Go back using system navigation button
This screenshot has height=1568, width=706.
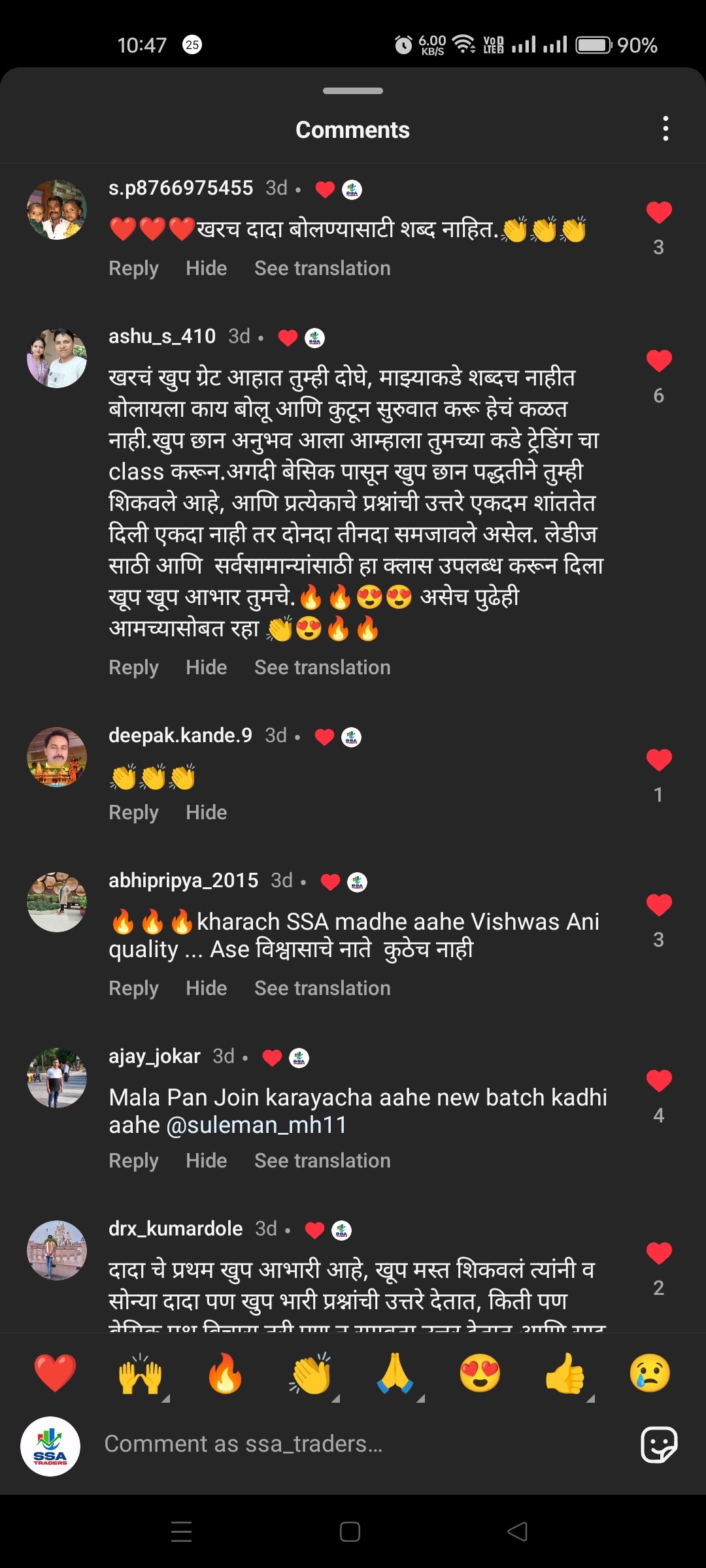(518, 1531)
